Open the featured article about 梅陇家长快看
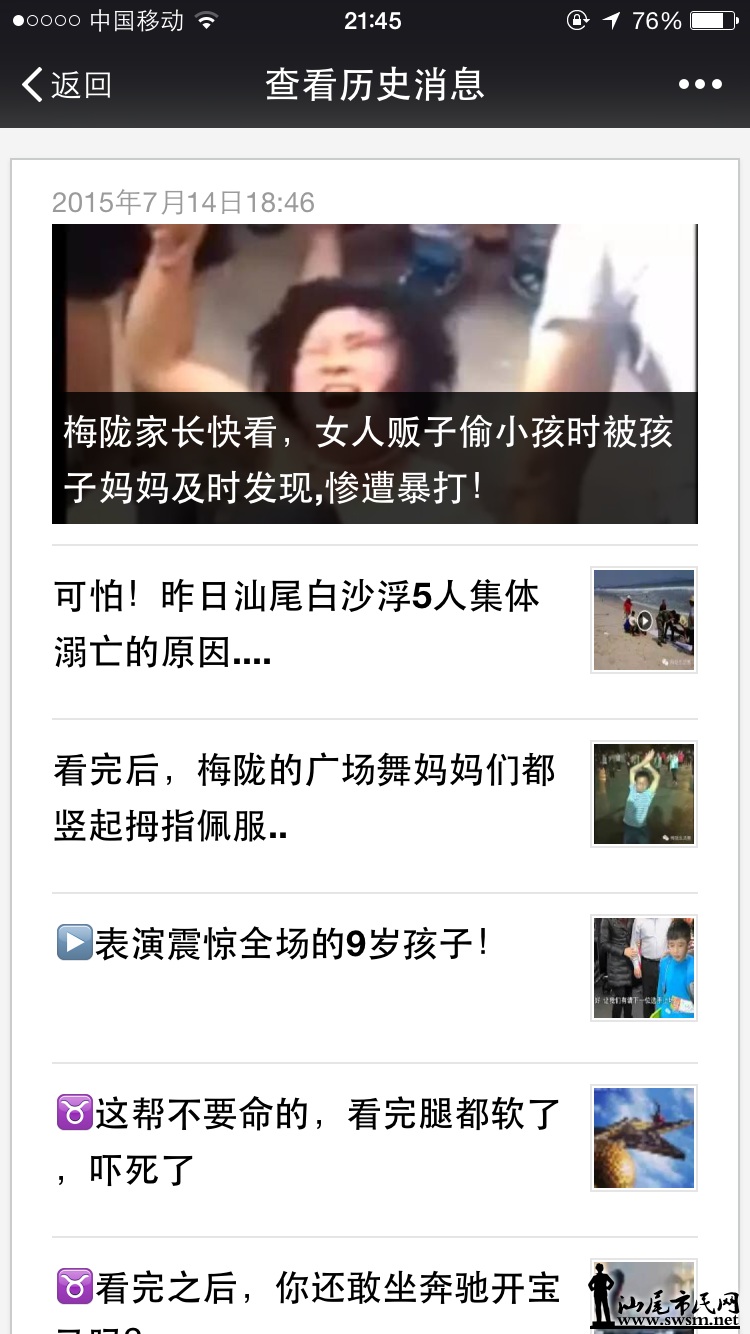 click(x=374, y=374)
